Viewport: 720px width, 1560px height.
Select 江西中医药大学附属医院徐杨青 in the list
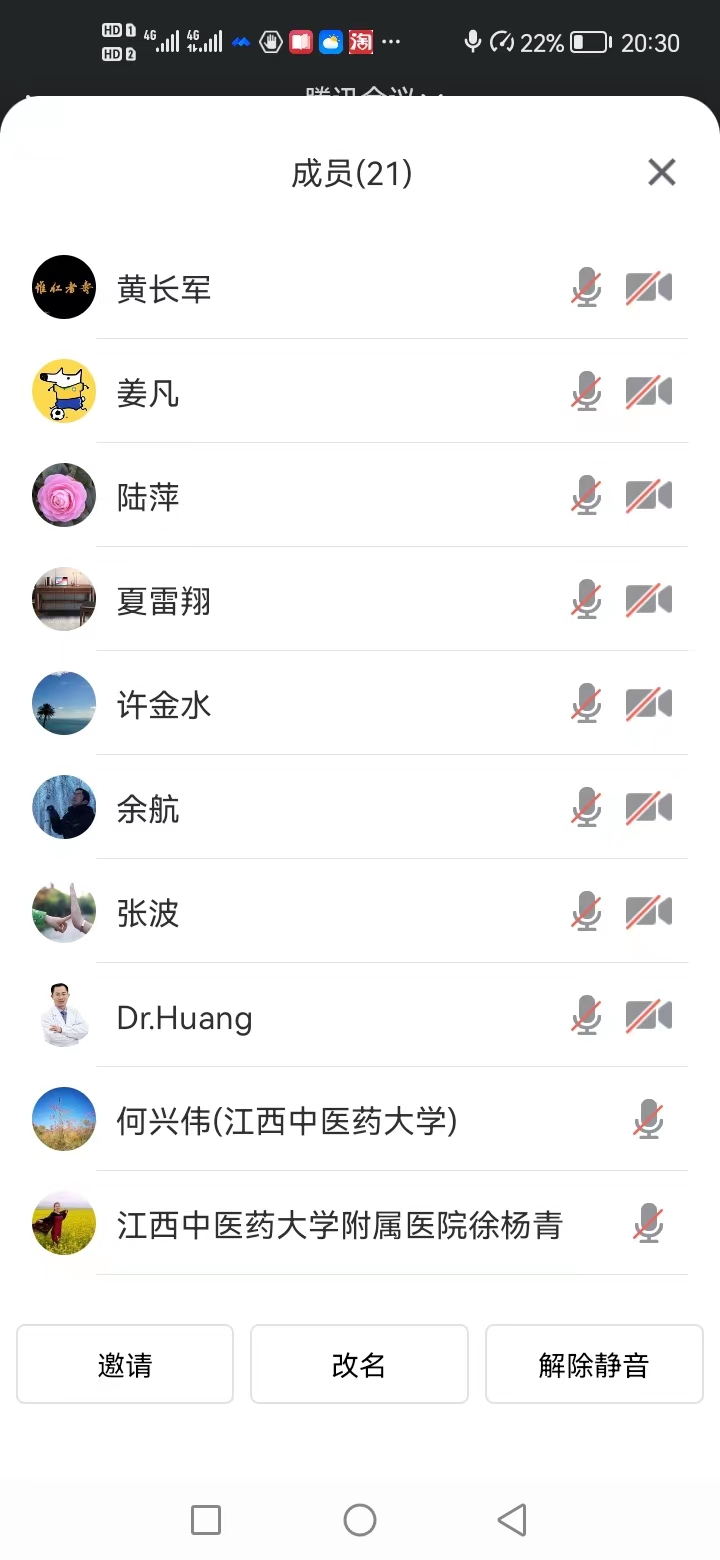point(340,1225)
